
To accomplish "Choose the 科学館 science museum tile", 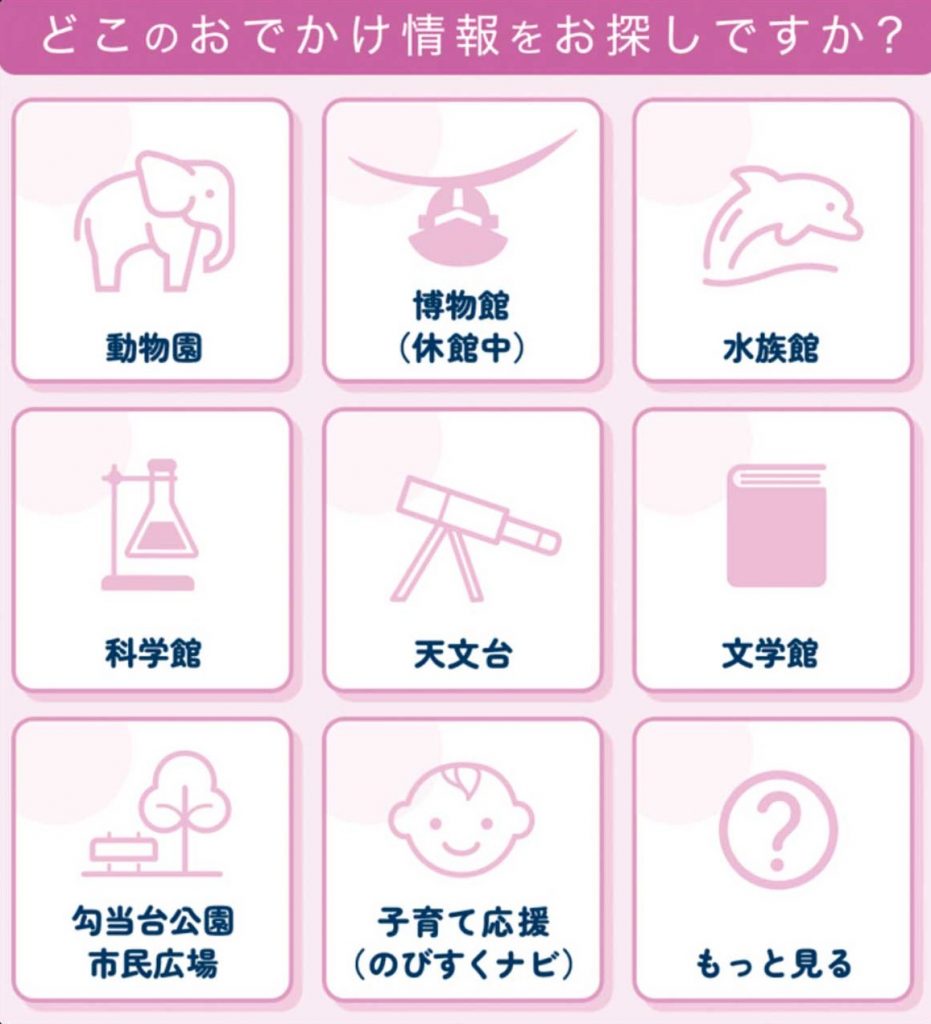I will pos(152,550).
